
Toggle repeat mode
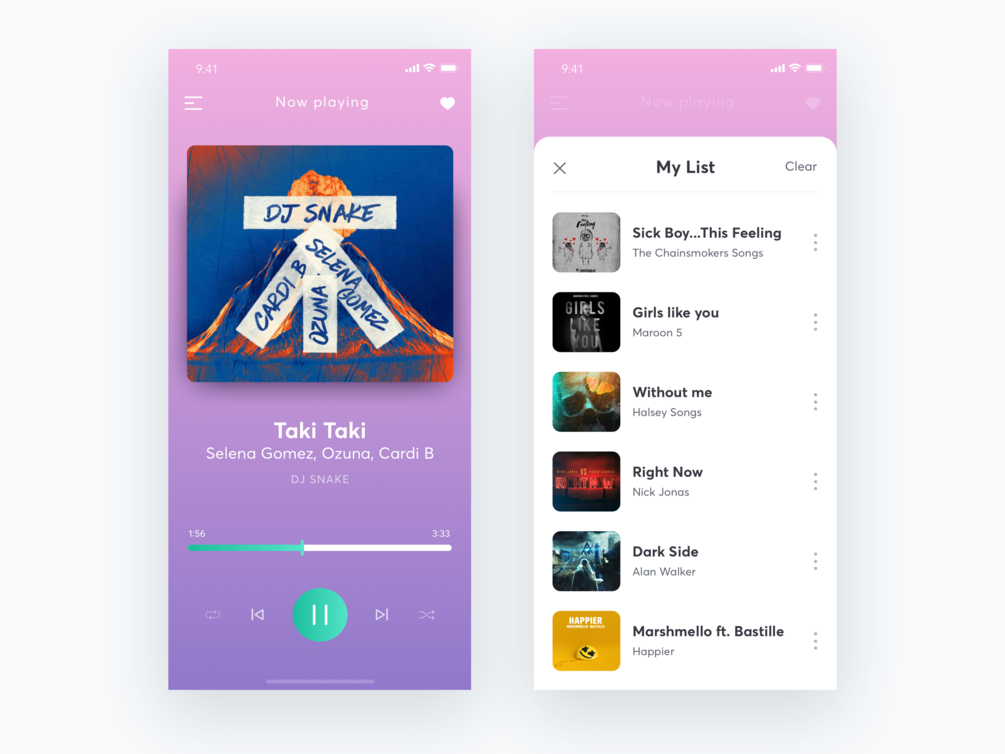(x=213, y=615)
